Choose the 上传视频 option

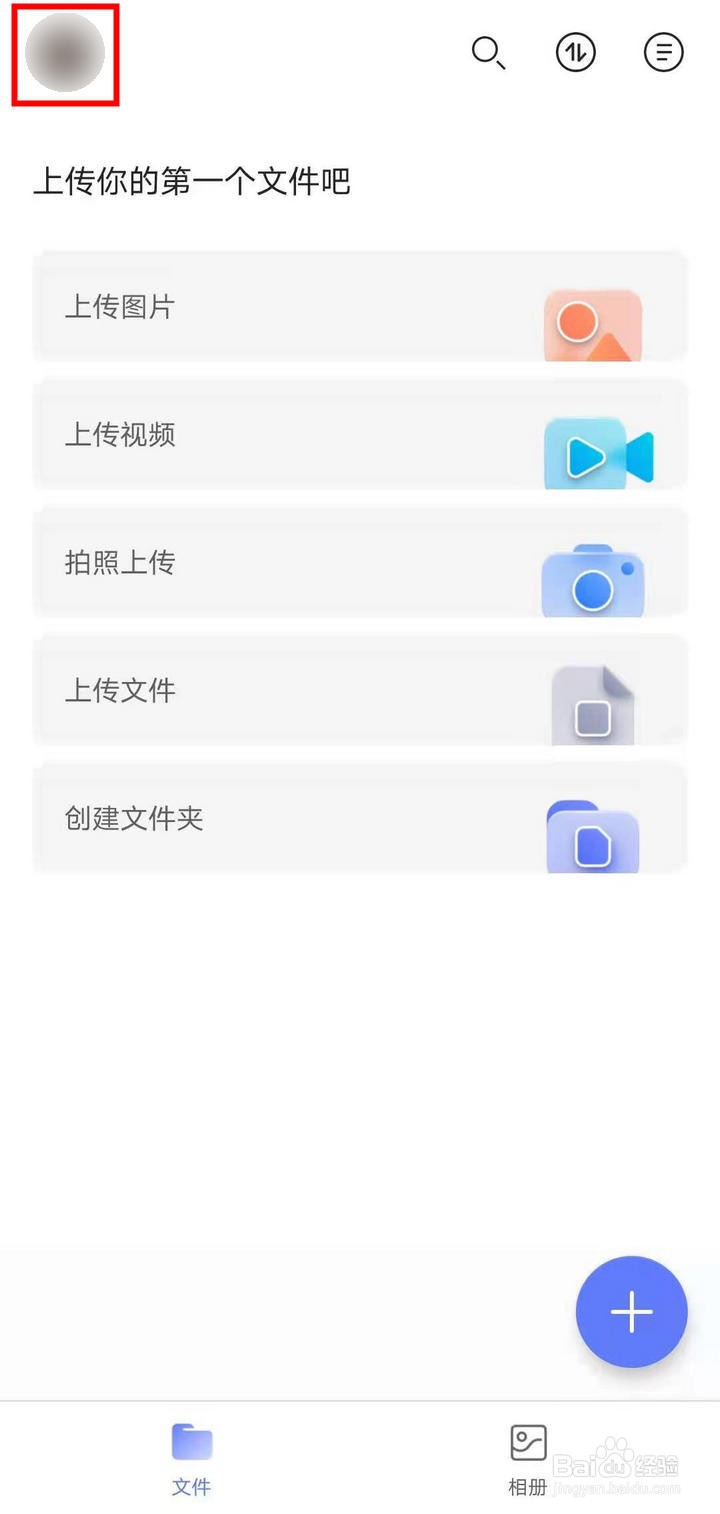360,435
